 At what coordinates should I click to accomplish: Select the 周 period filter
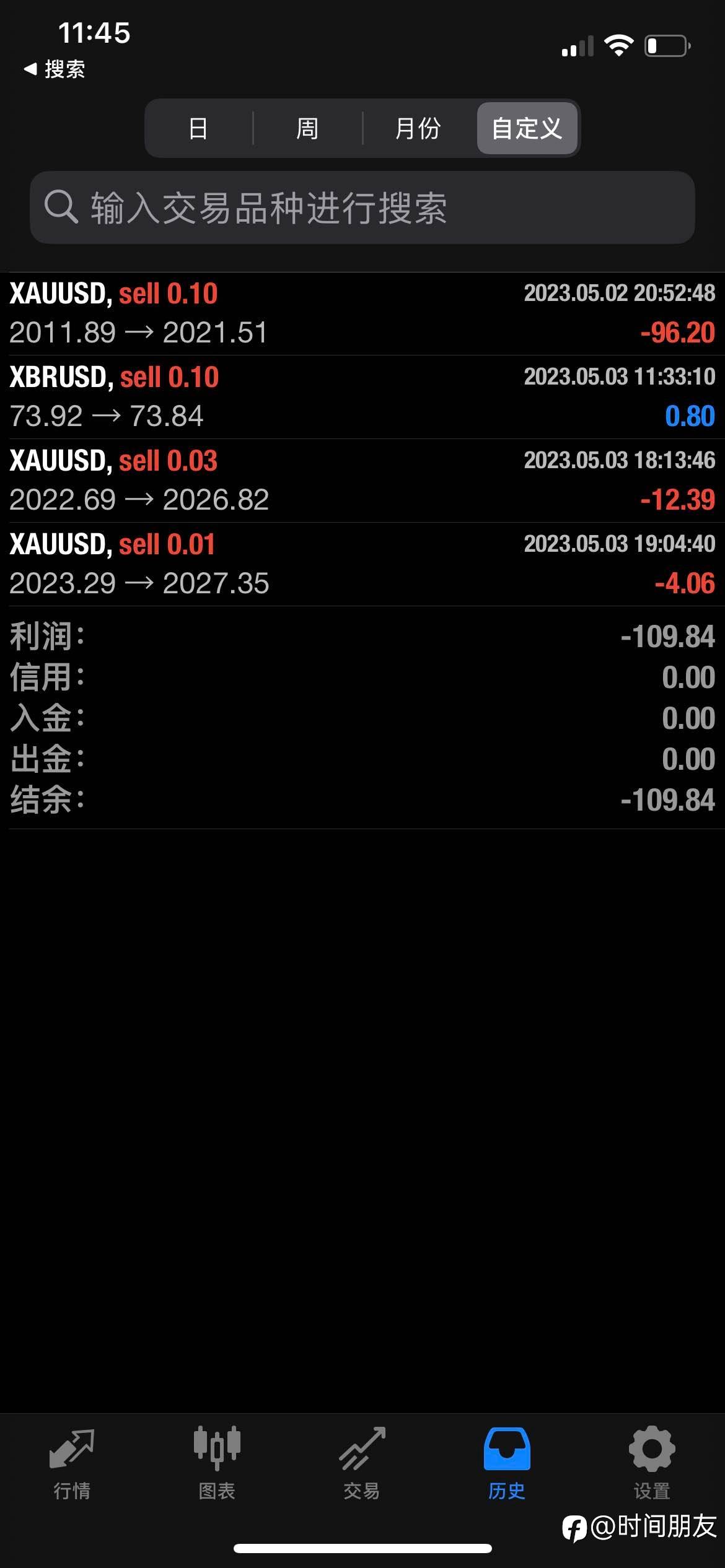point(307,128)
